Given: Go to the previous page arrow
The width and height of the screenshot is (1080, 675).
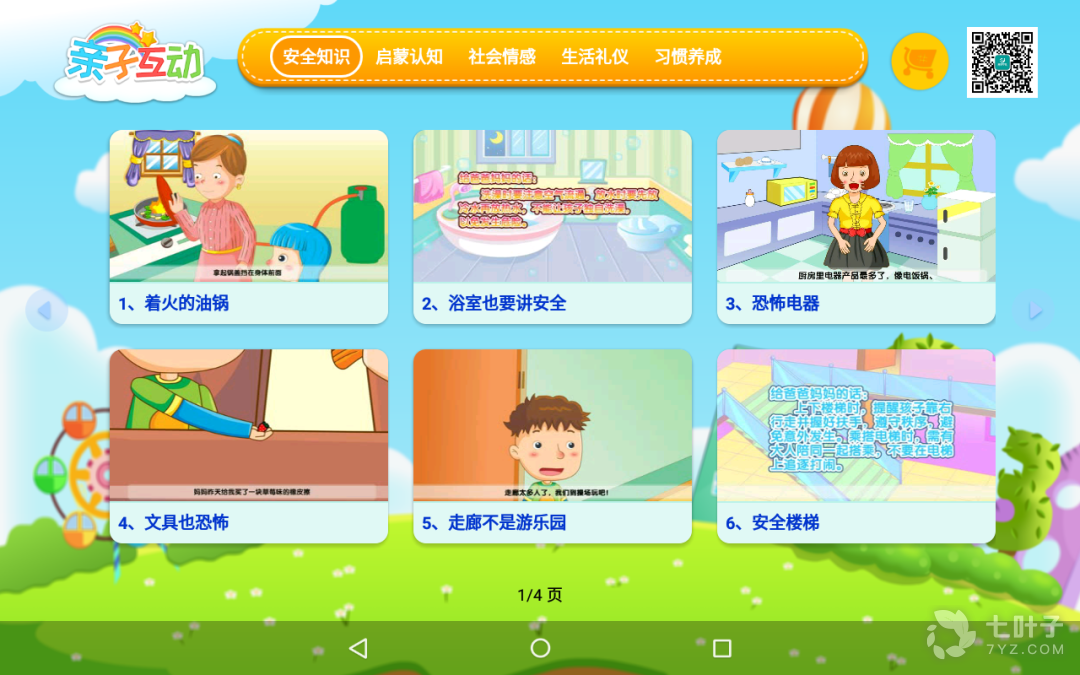Looking at the screenshot, I should (45, 311).
